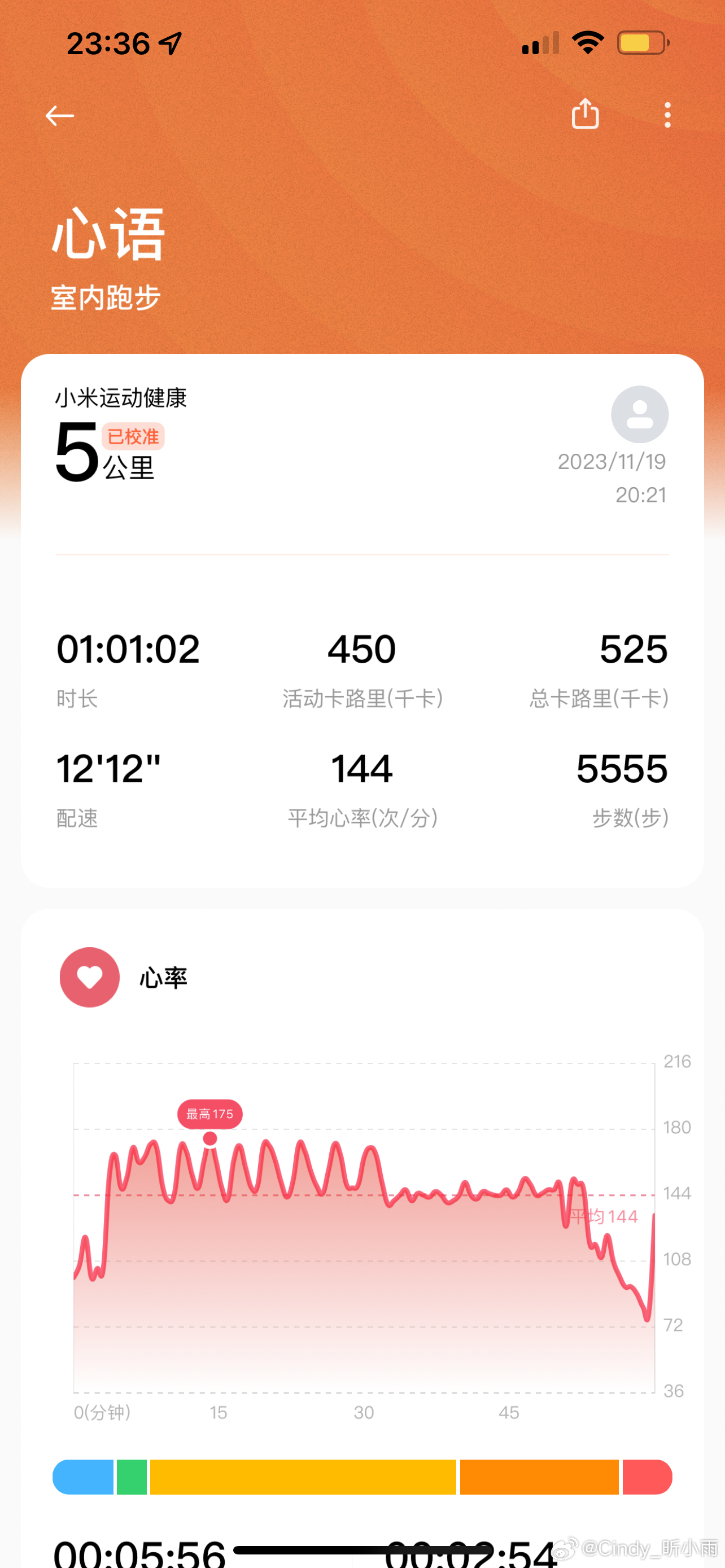Tap the profile avatar on the summary card

point(640,414)
